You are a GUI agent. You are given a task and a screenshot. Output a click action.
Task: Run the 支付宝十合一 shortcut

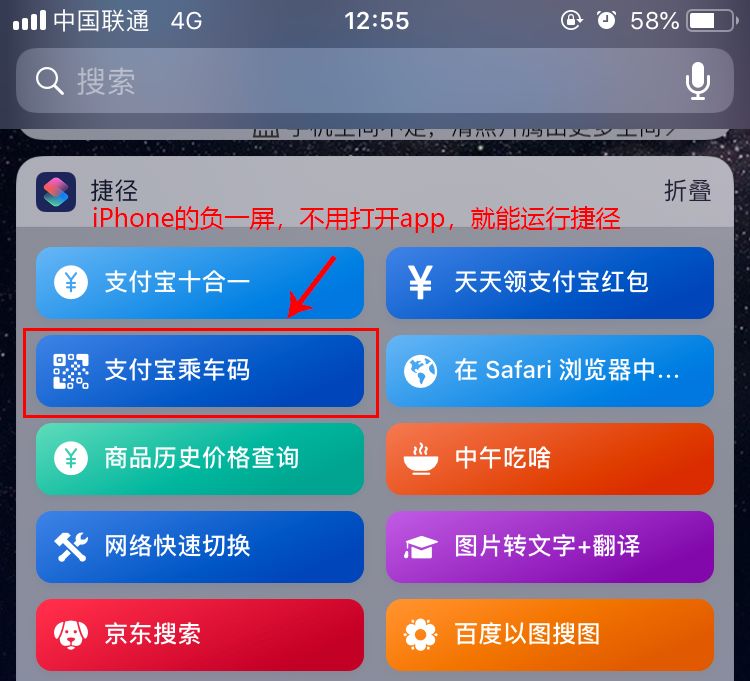(200, 282)
